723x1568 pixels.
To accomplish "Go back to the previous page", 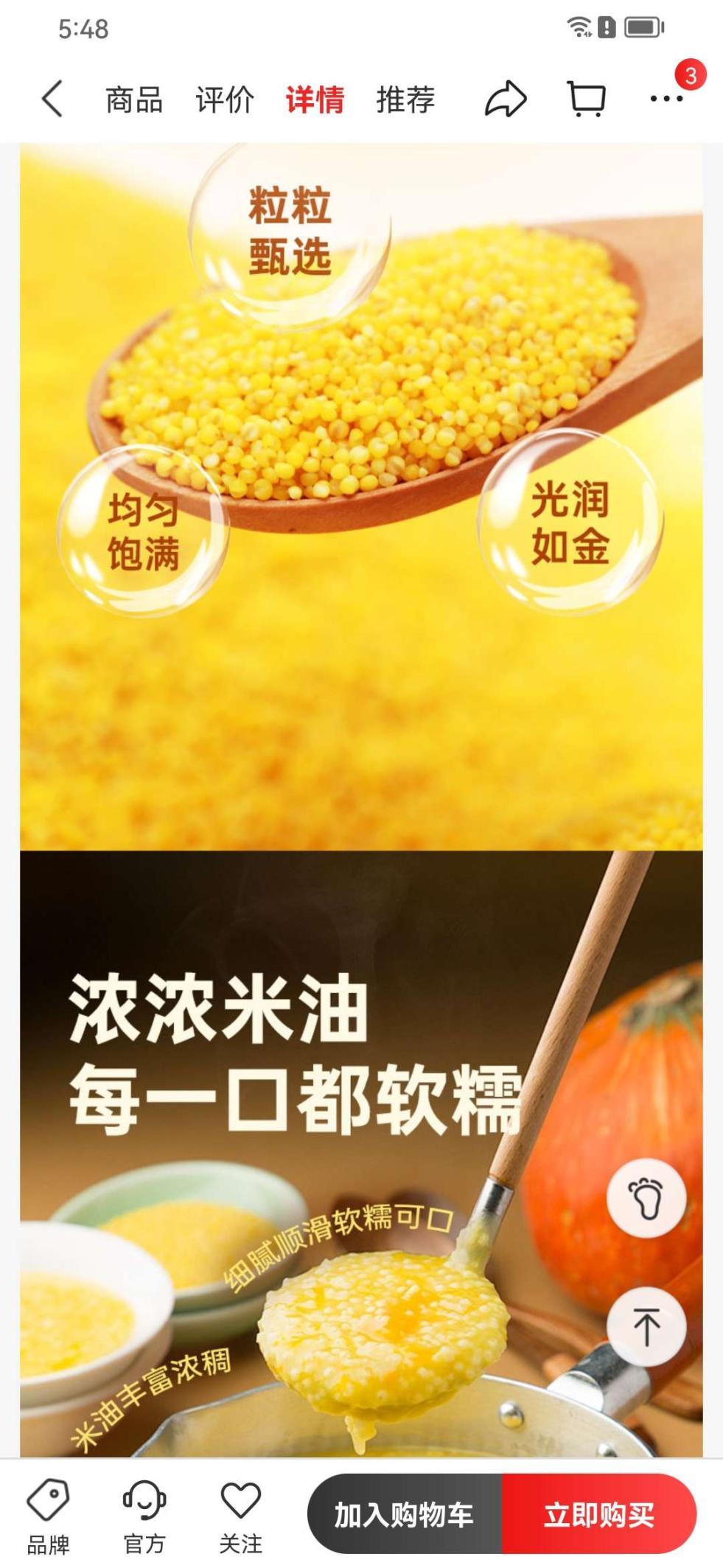I will (52, 99).
